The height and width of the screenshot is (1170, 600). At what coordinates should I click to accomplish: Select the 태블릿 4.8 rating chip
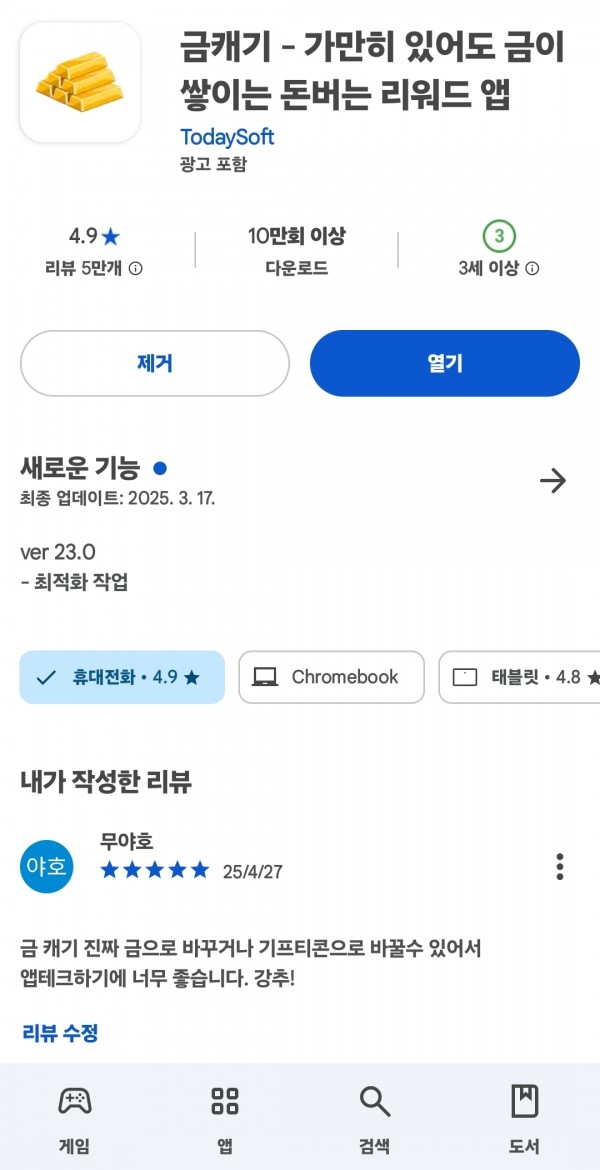tap(519, 678)
